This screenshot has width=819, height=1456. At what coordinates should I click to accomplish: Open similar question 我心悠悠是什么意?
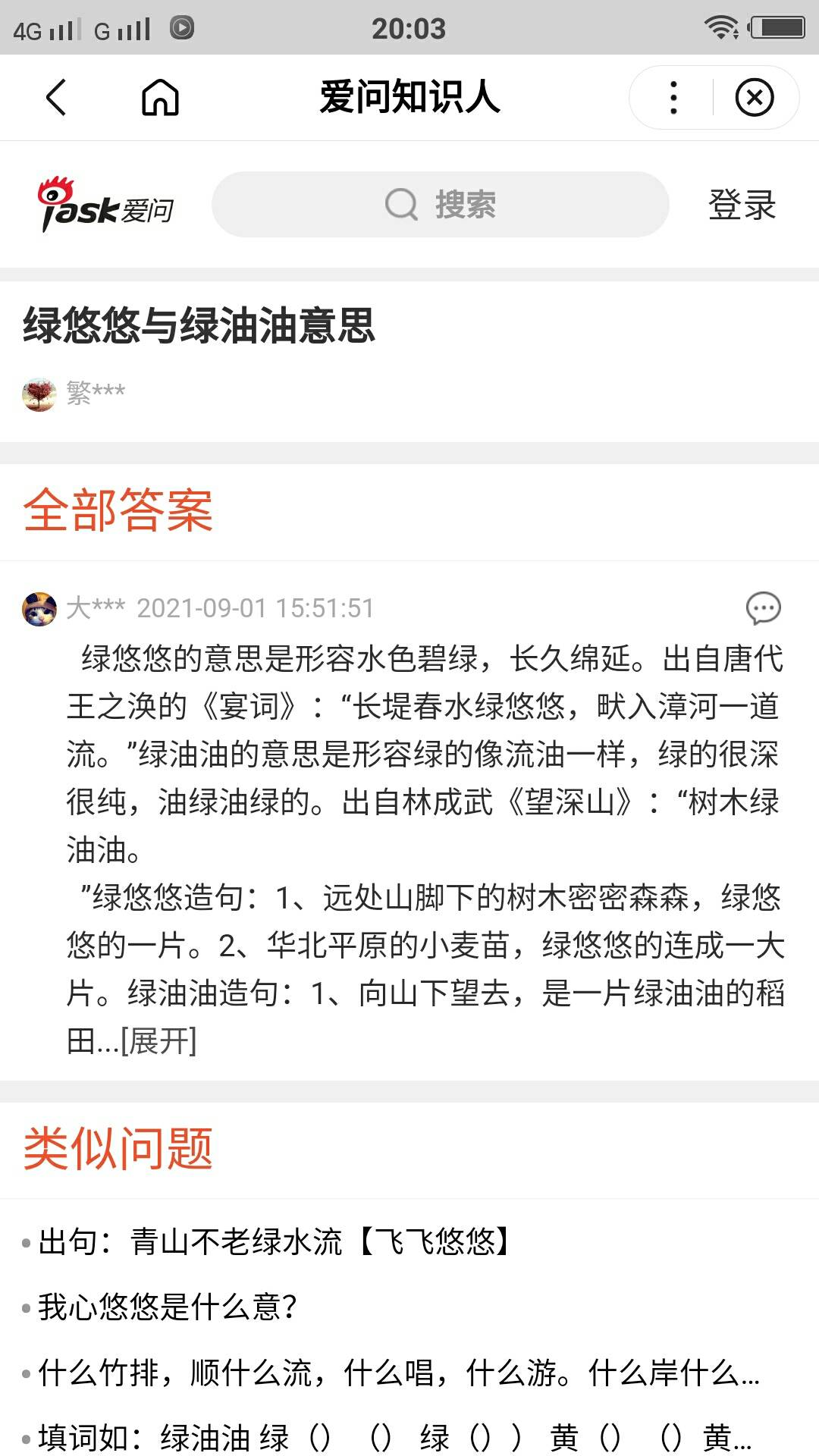(168, 1307)
